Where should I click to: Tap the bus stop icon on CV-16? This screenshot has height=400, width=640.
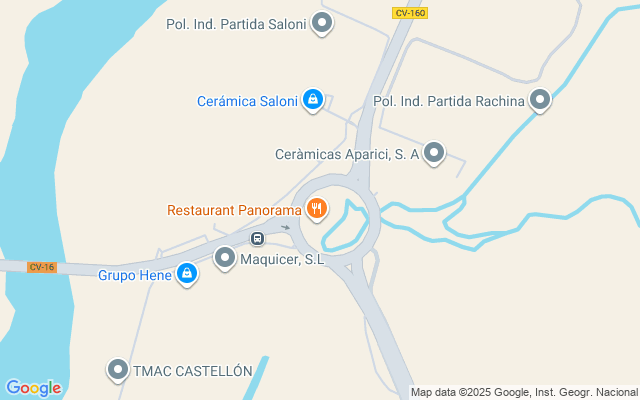pos(257,238)
